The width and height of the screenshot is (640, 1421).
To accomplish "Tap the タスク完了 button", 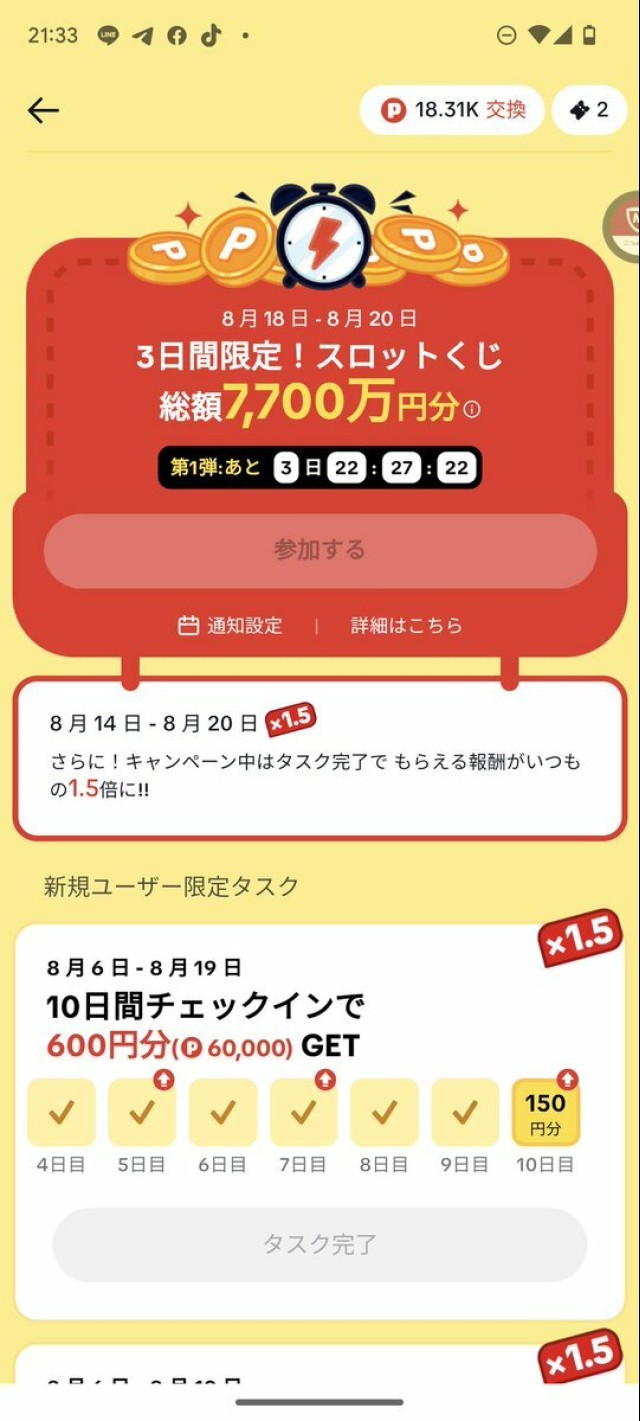I will [x=320, y=1245].
